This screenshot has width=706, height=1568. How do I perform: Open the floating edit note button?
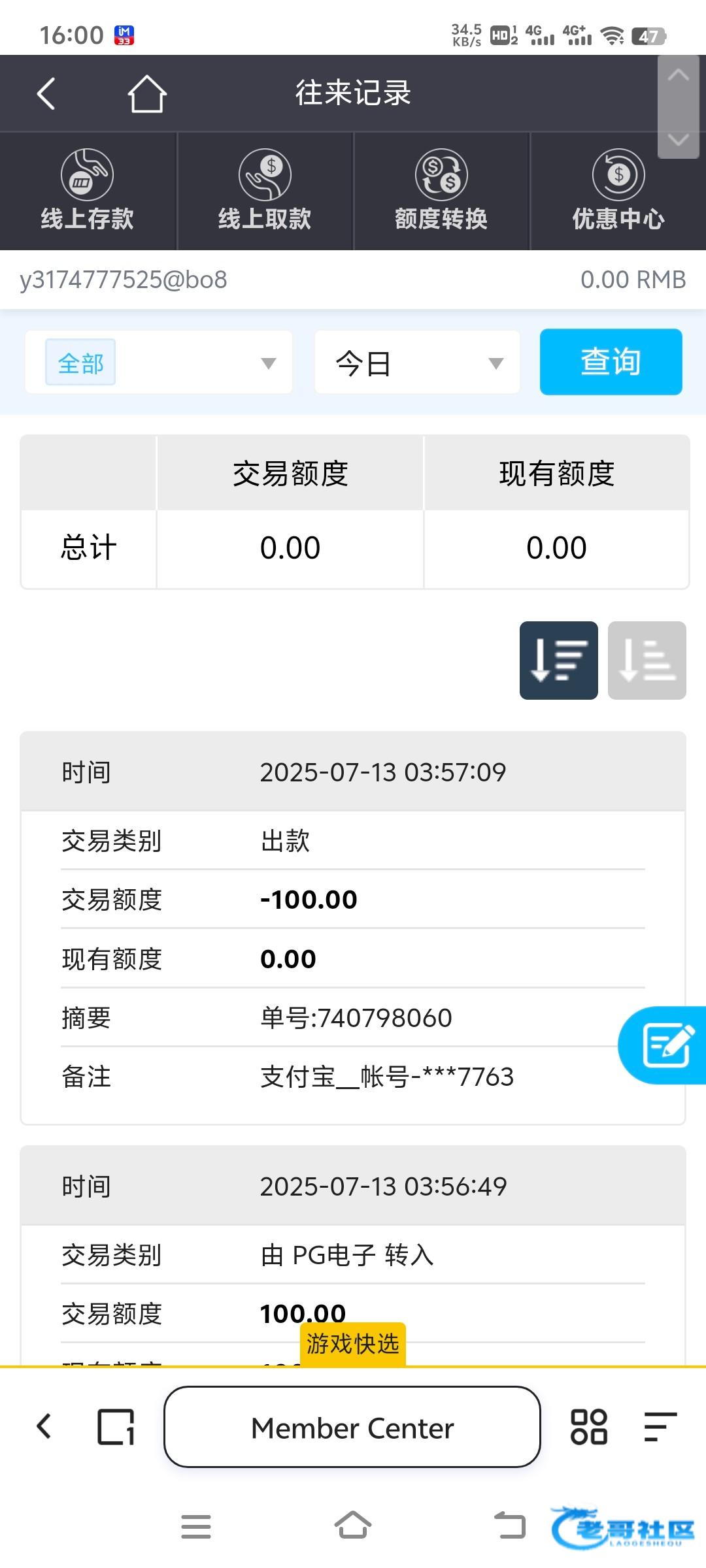tap(663, 1045)
